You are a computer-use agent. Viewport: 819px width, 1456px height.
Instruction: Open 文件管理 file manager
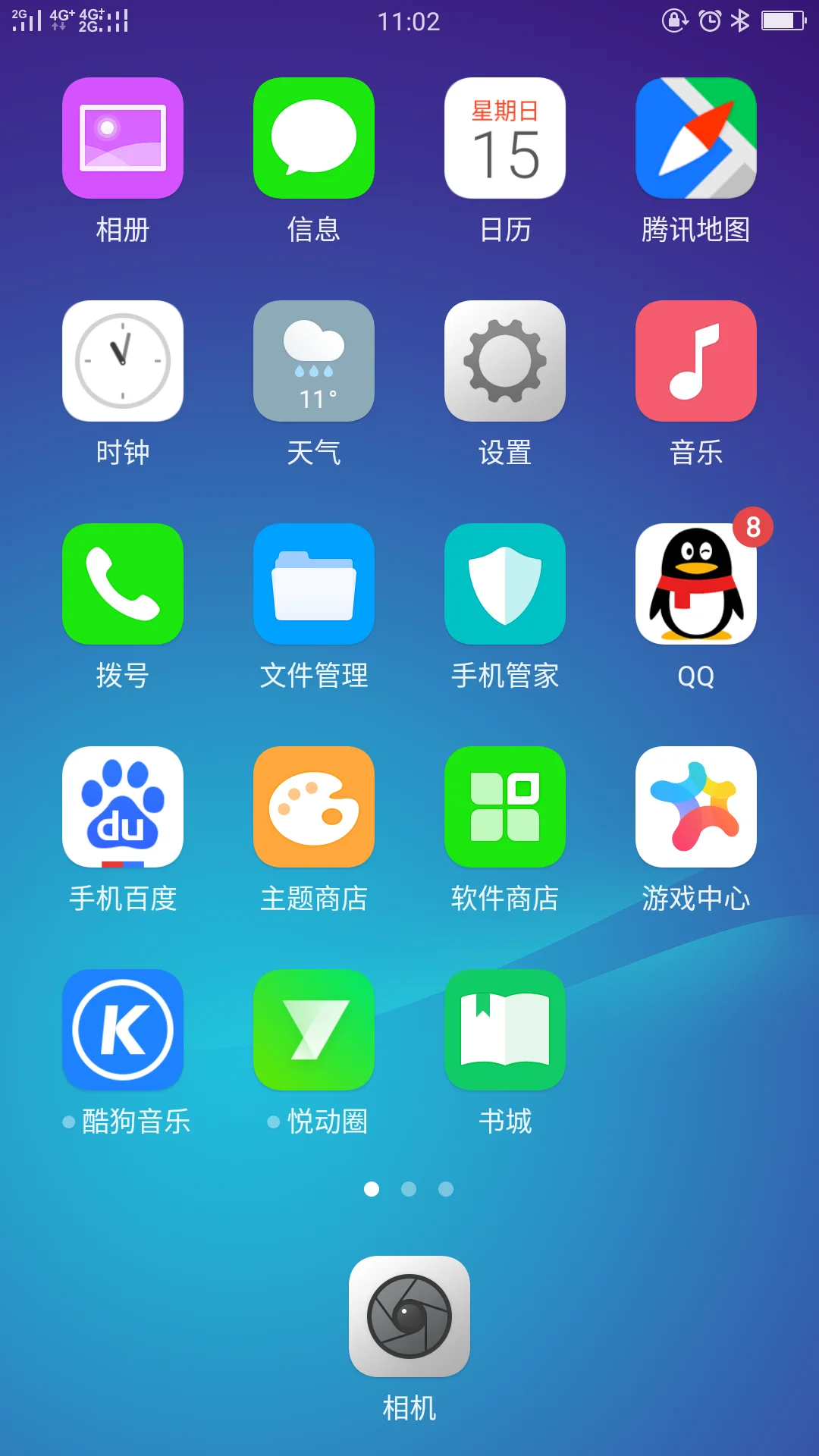coord(314,584)
